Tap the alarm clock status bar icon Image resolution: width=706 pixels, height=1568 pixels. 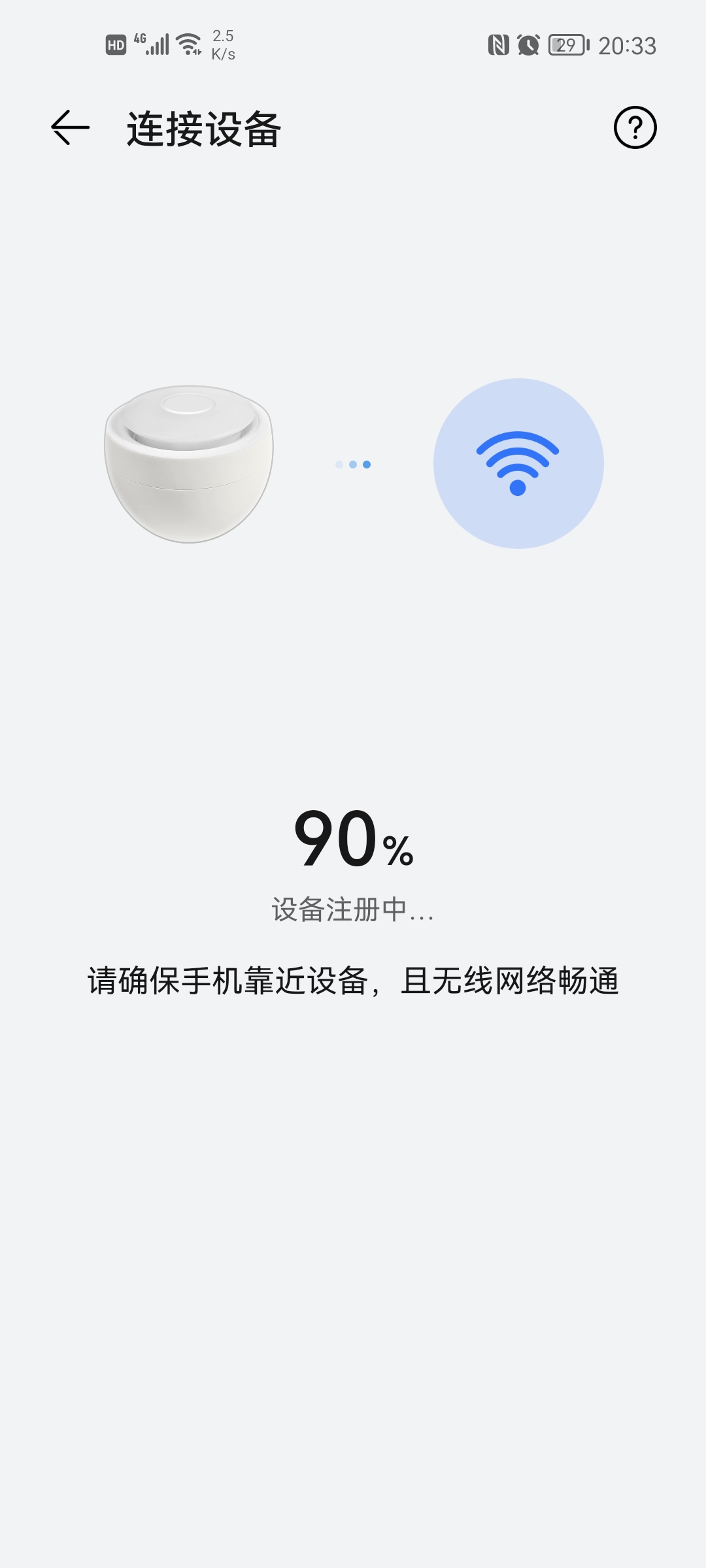point(527,44)
